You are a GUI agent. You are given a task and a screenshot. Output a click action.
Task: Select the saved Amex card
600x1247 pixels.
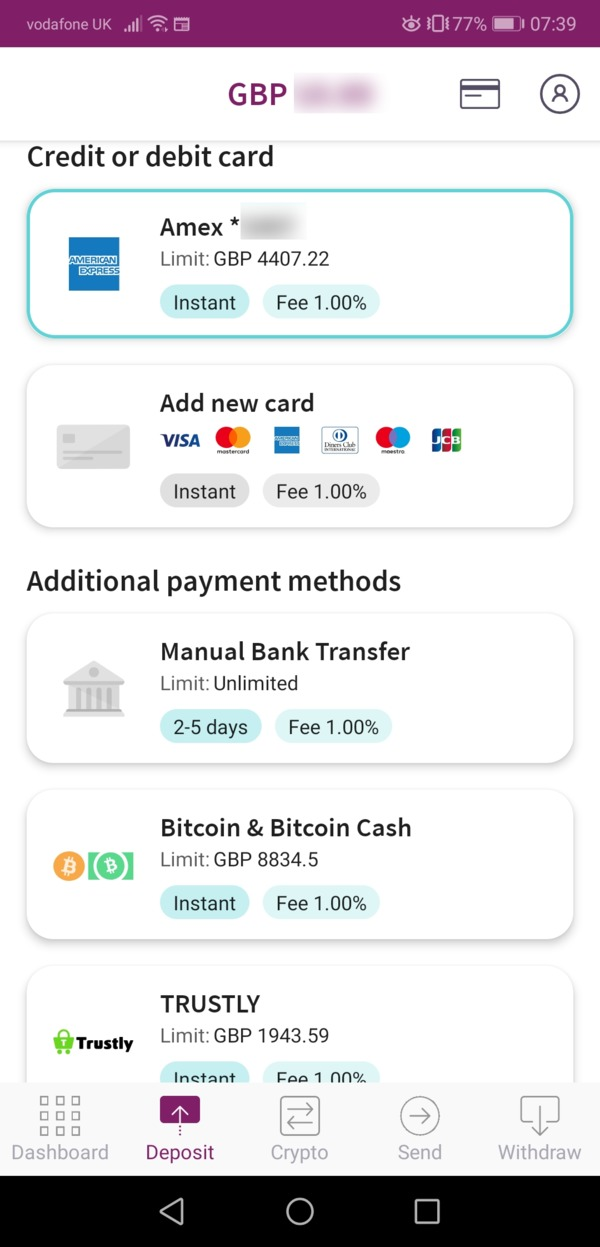point(300,263)
